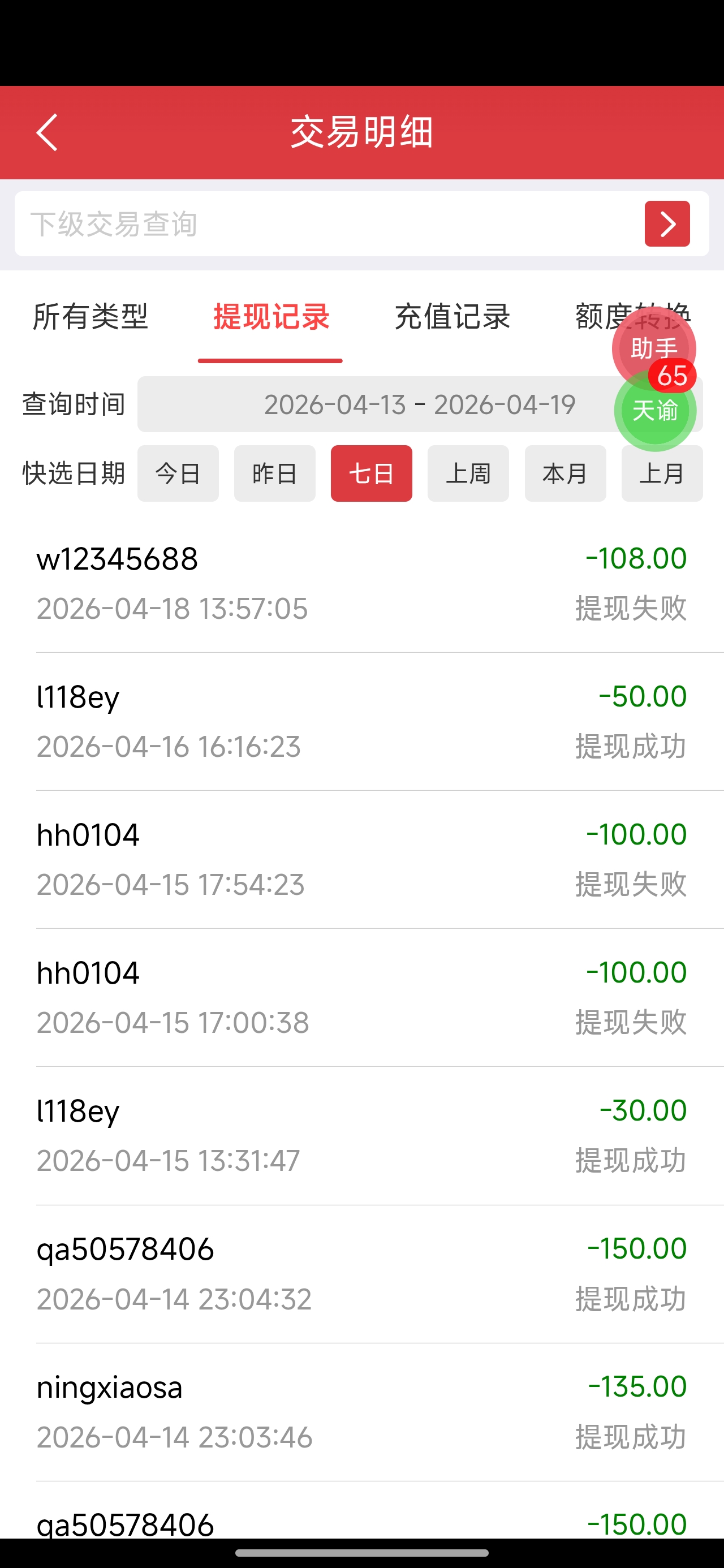Enable the 上周 date filter
This screenshot has width=724, height=1568.
468,473
